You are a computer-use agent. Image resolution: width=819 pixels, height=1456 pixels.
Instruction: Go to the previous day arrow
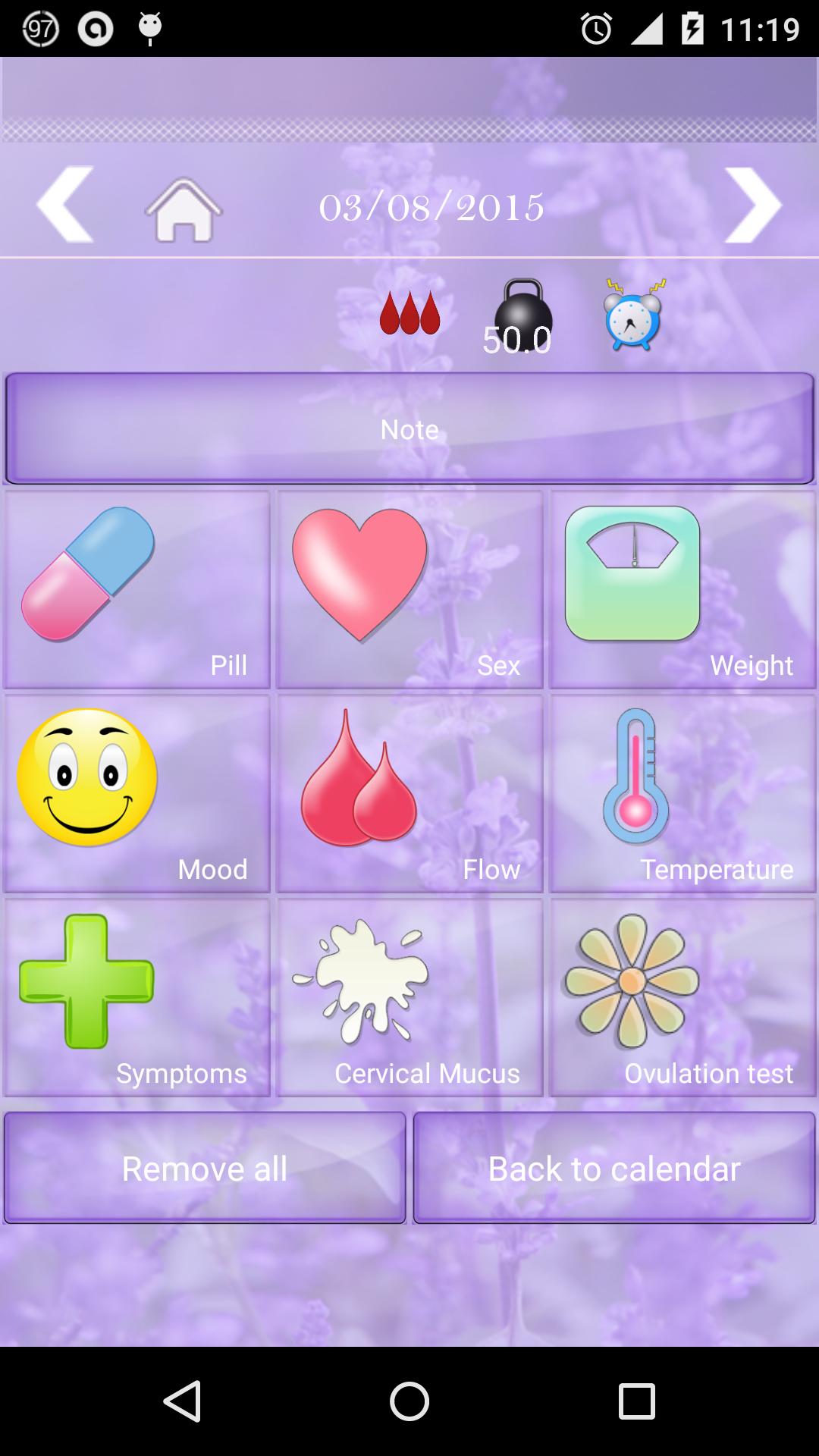[65, 205]
